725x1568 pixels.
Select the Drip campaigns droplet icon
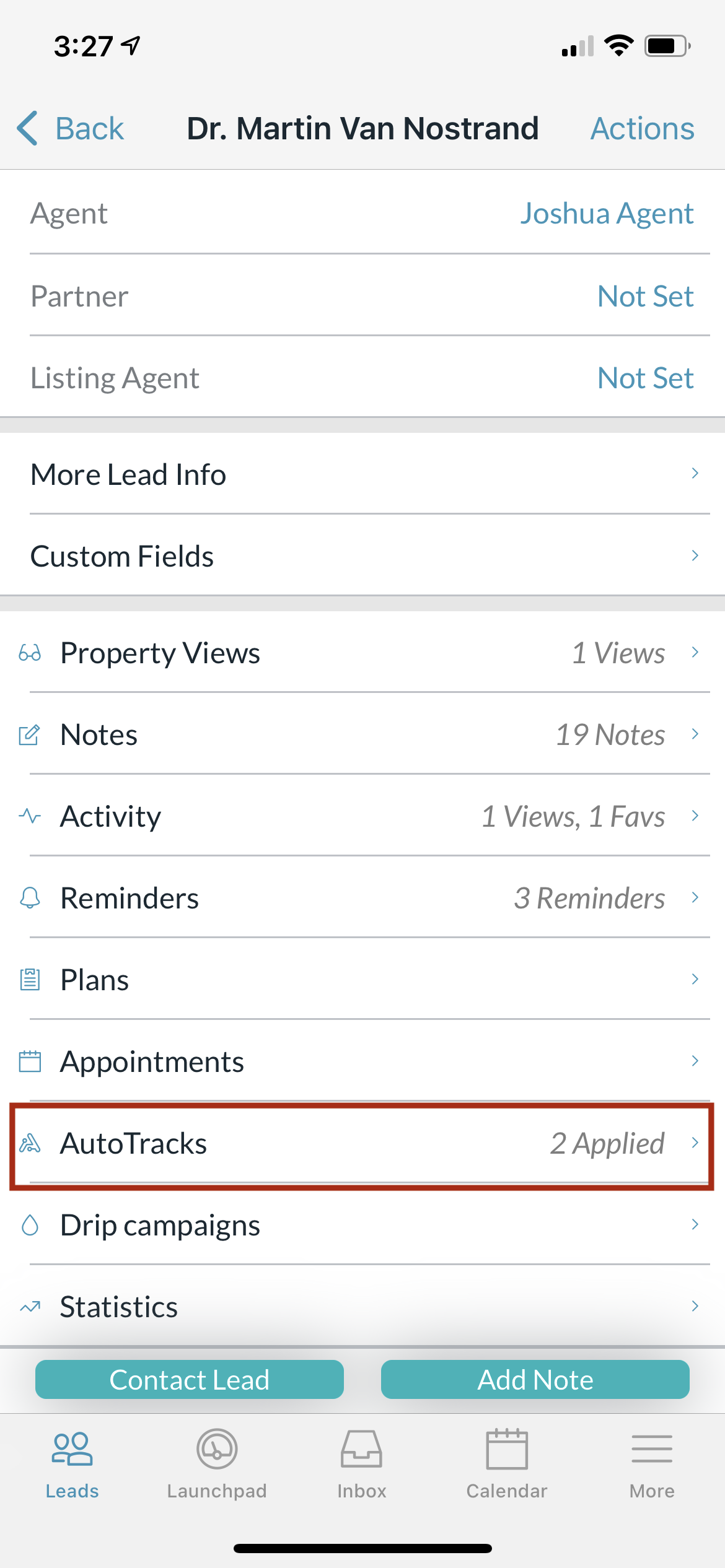pyautogui.click(x=29, y=1224)
